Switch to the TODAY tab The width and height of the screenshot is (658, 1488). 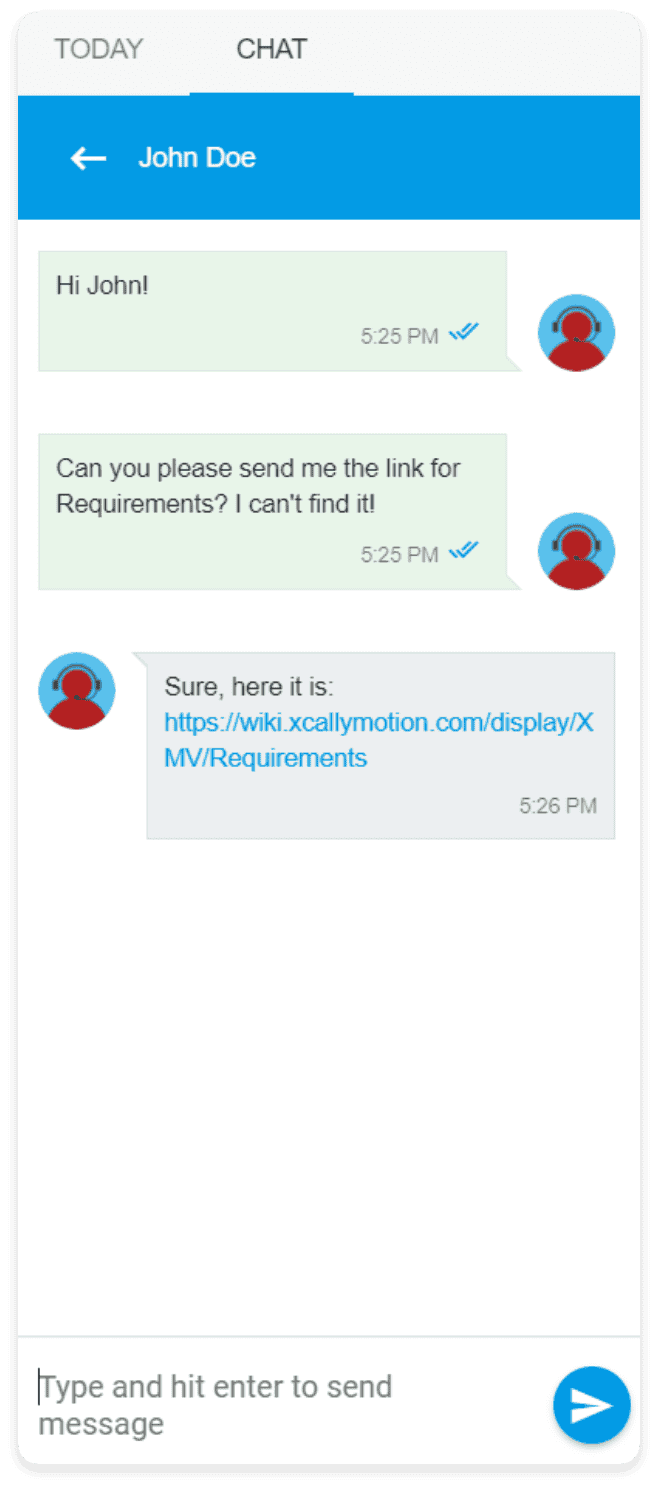(x=99, y=49)
